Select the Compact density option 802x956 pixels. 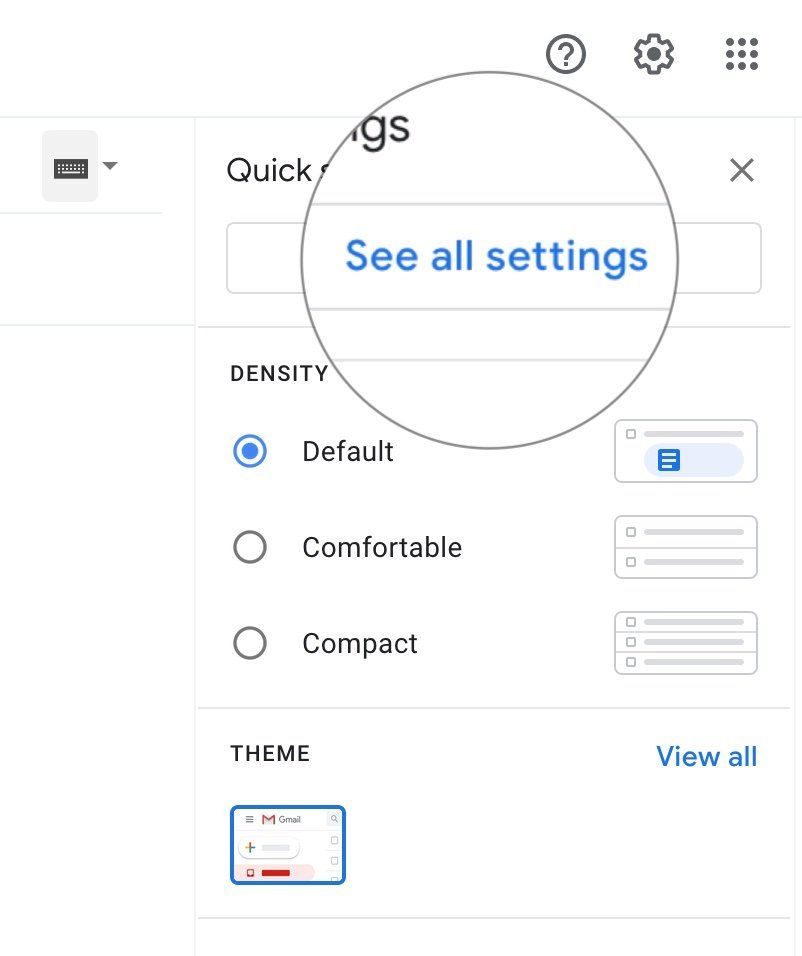coord(250,643)
